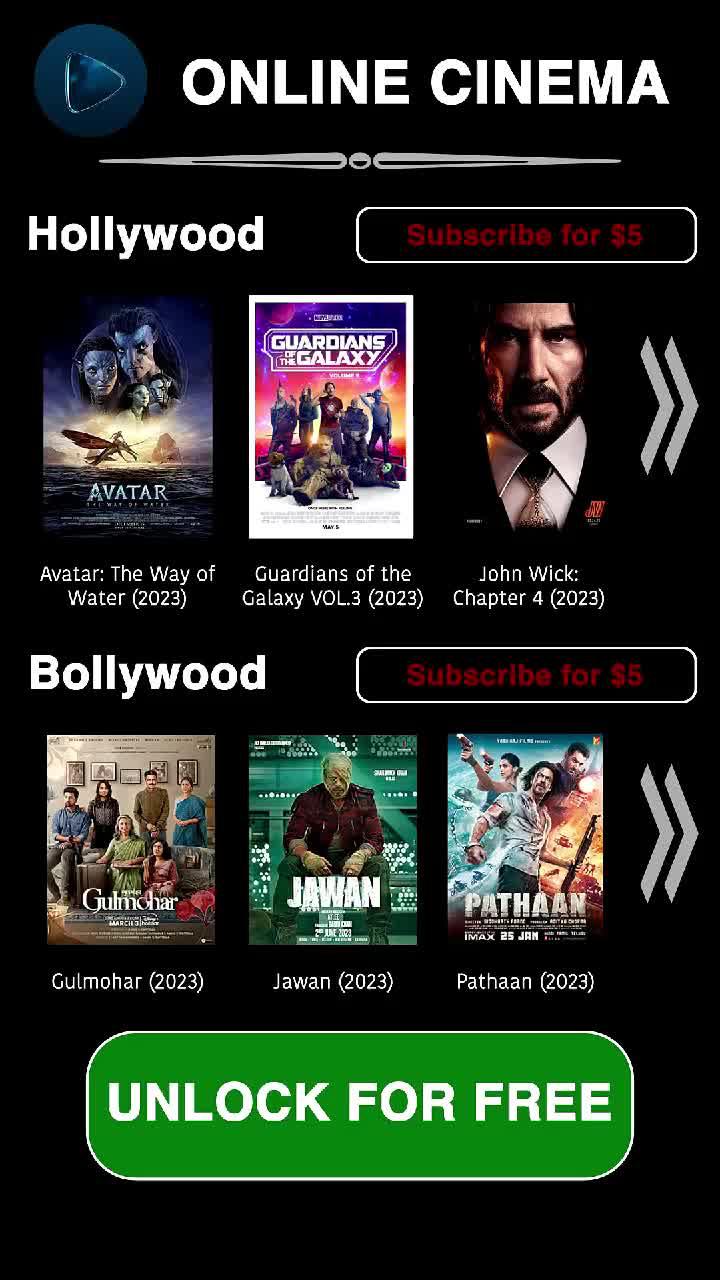Screen dimensions: 720x1280
Task: Select the Pathaan movie poster
Action: coord(524,840)
